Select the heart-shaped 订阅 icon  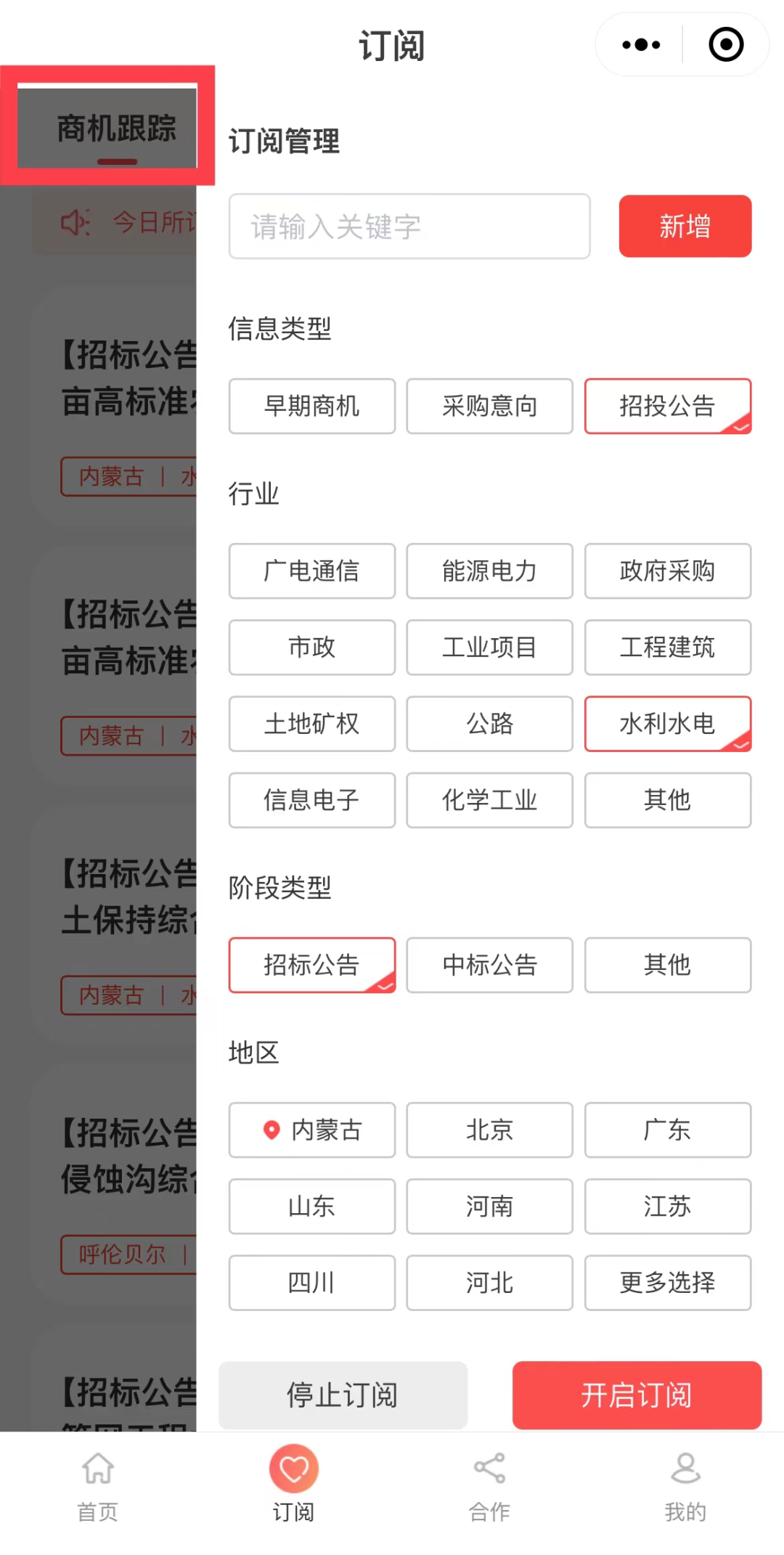(x=293, y=1468)
